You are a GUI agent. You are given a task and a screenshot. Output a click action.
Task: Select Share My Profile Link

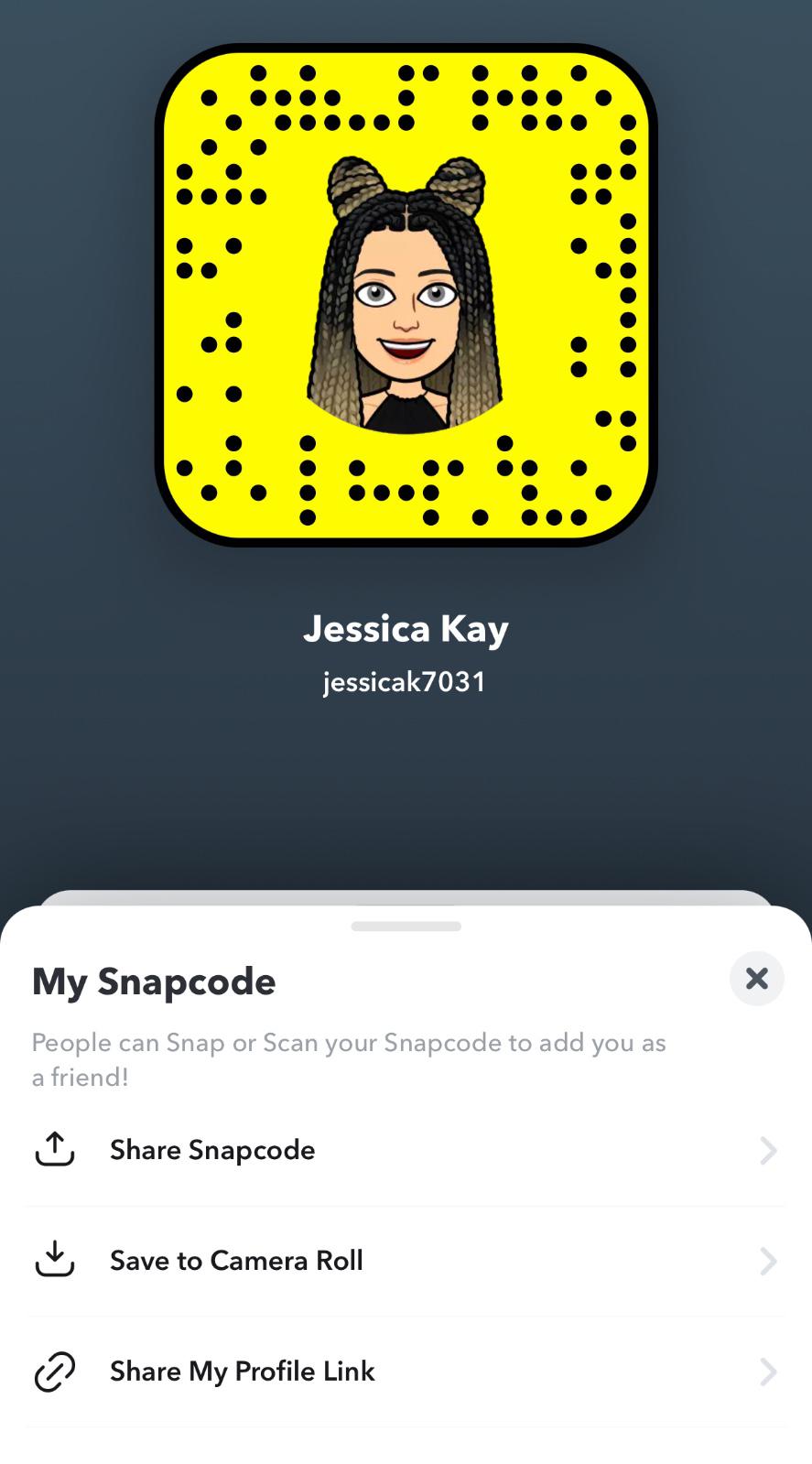pos(406,1372)
